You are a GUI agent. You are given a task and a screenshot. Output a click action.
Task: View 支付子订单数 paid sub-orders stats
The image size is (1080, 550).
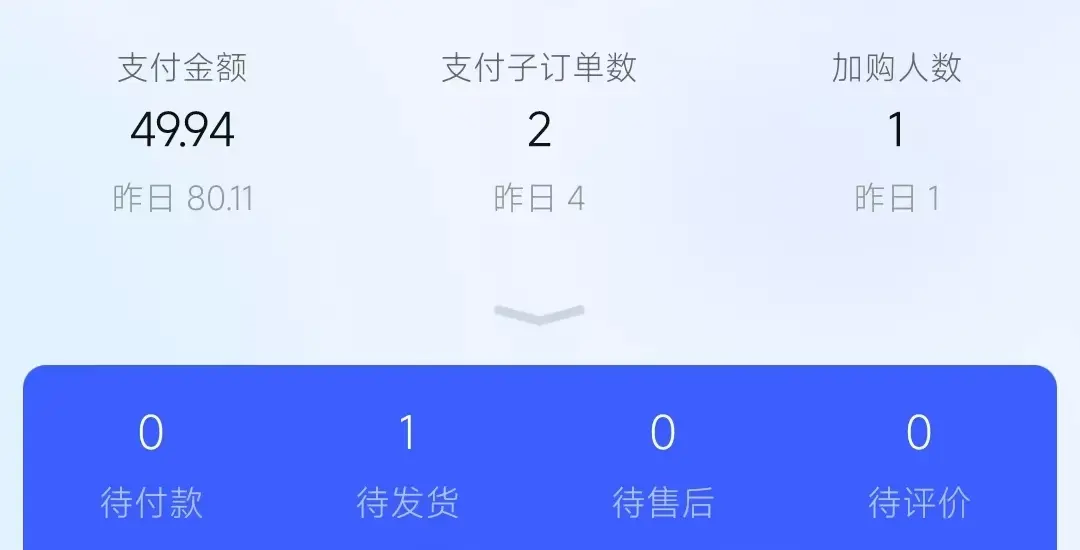pos(539,130)
